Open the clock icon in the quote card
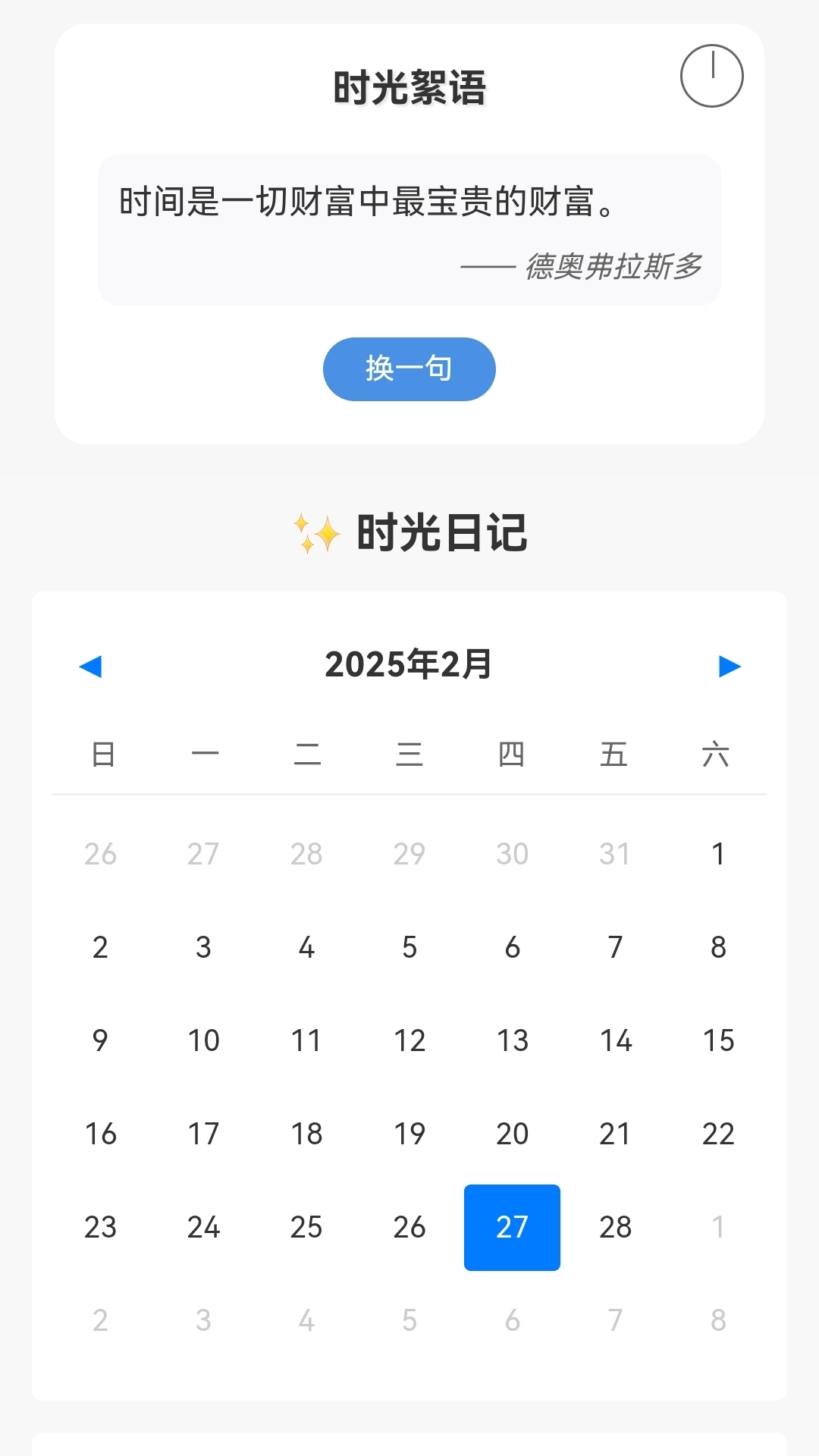819x1456 pixels. (714, 74)
